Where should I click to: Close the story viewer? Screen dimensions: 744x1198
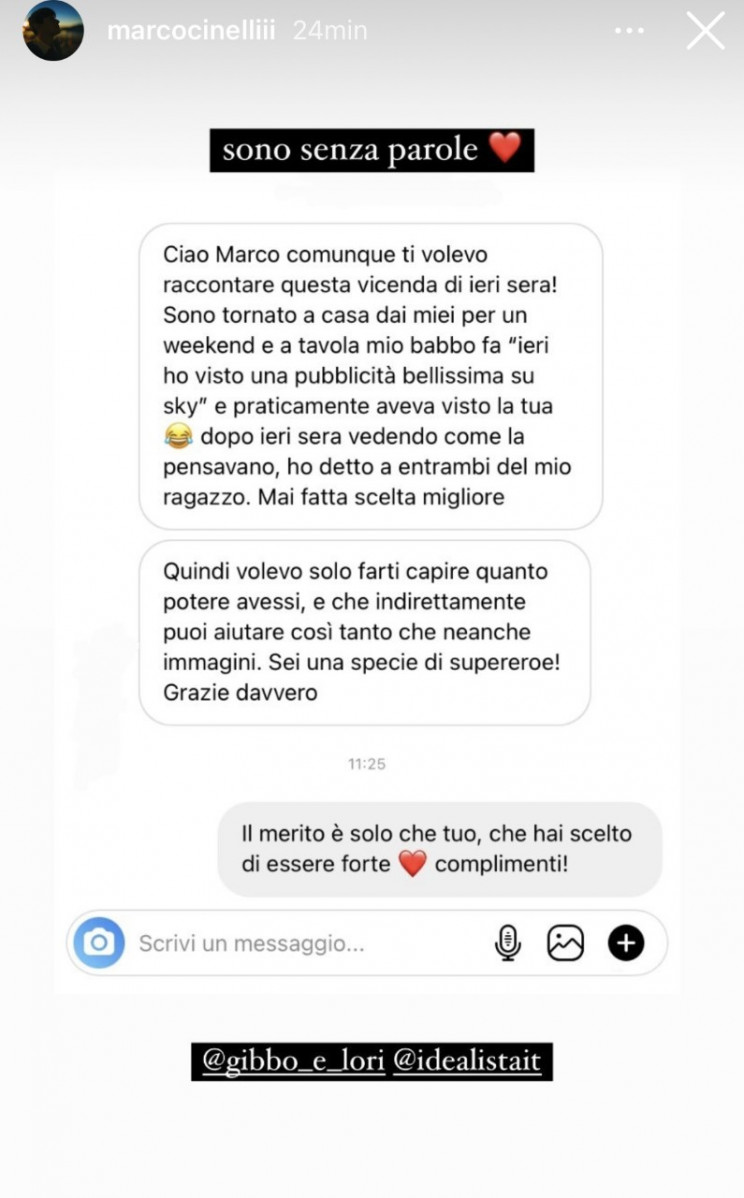pyautogui.click(x=705, y=31)
